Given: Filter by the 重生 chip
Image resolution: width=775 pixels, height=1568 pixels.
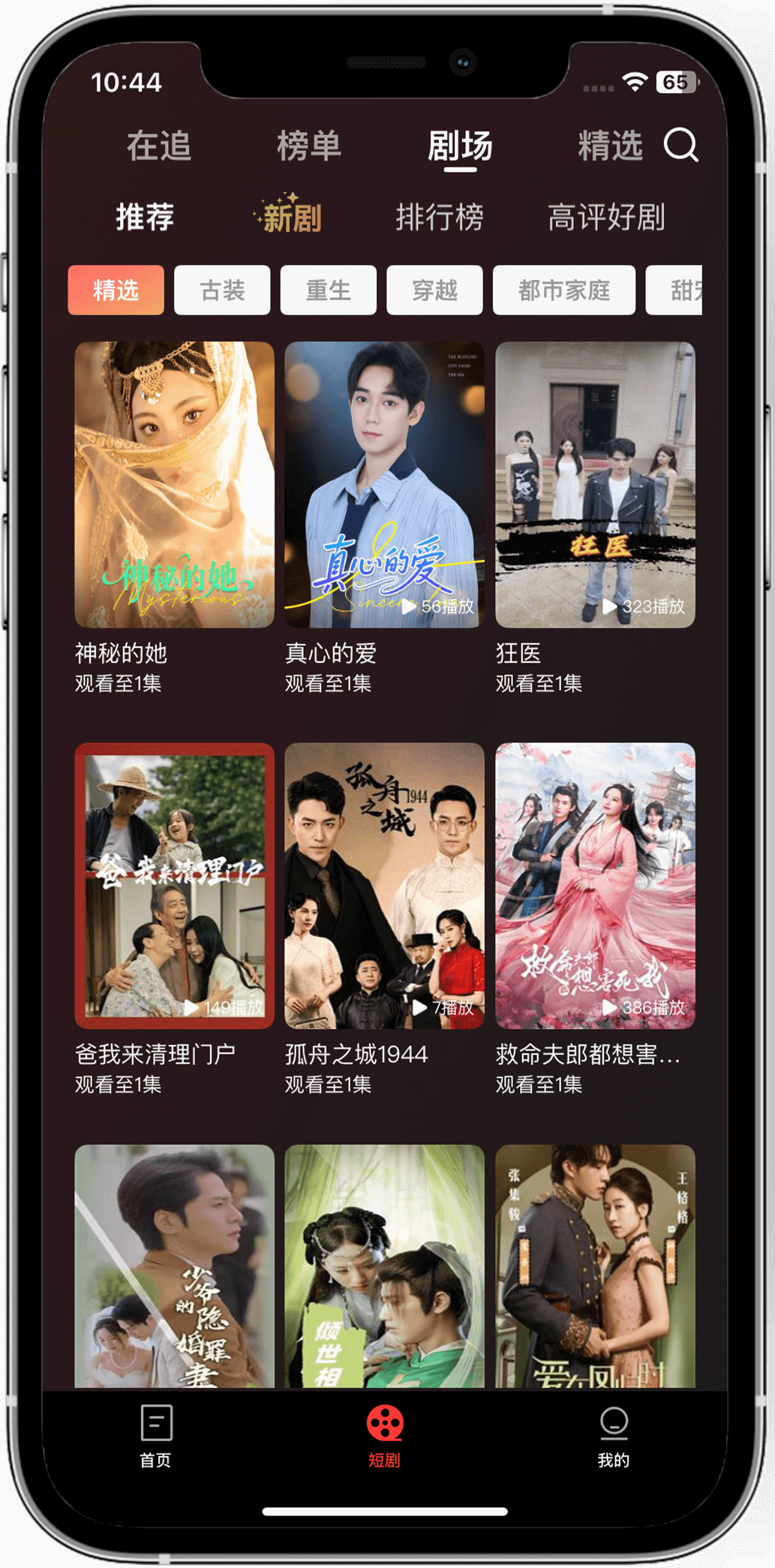Looking at the screenshot, I should 328,290.
